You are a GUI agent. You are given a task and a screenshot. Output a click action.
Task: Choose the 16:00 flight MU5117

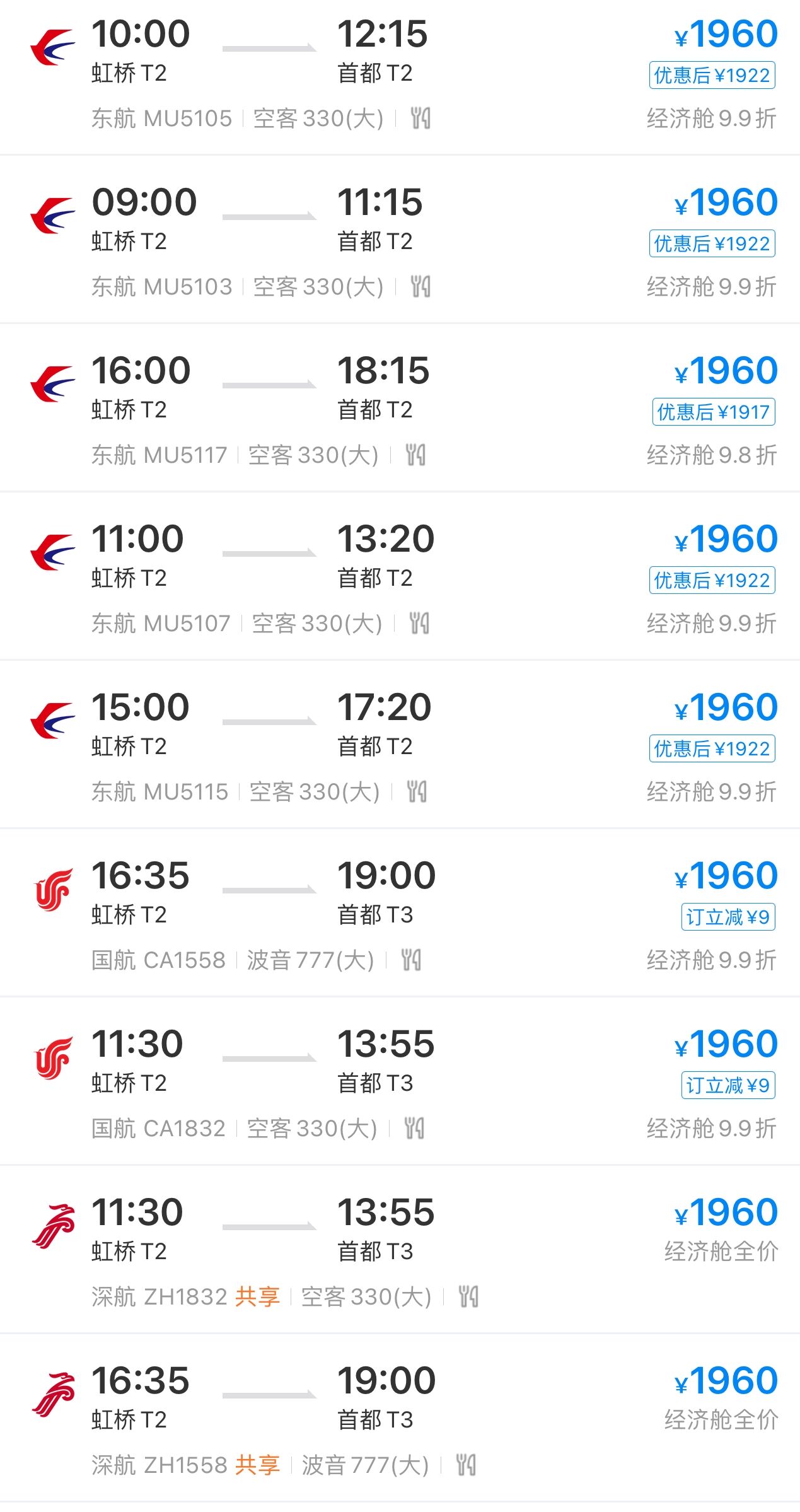(x=400, y=411)
